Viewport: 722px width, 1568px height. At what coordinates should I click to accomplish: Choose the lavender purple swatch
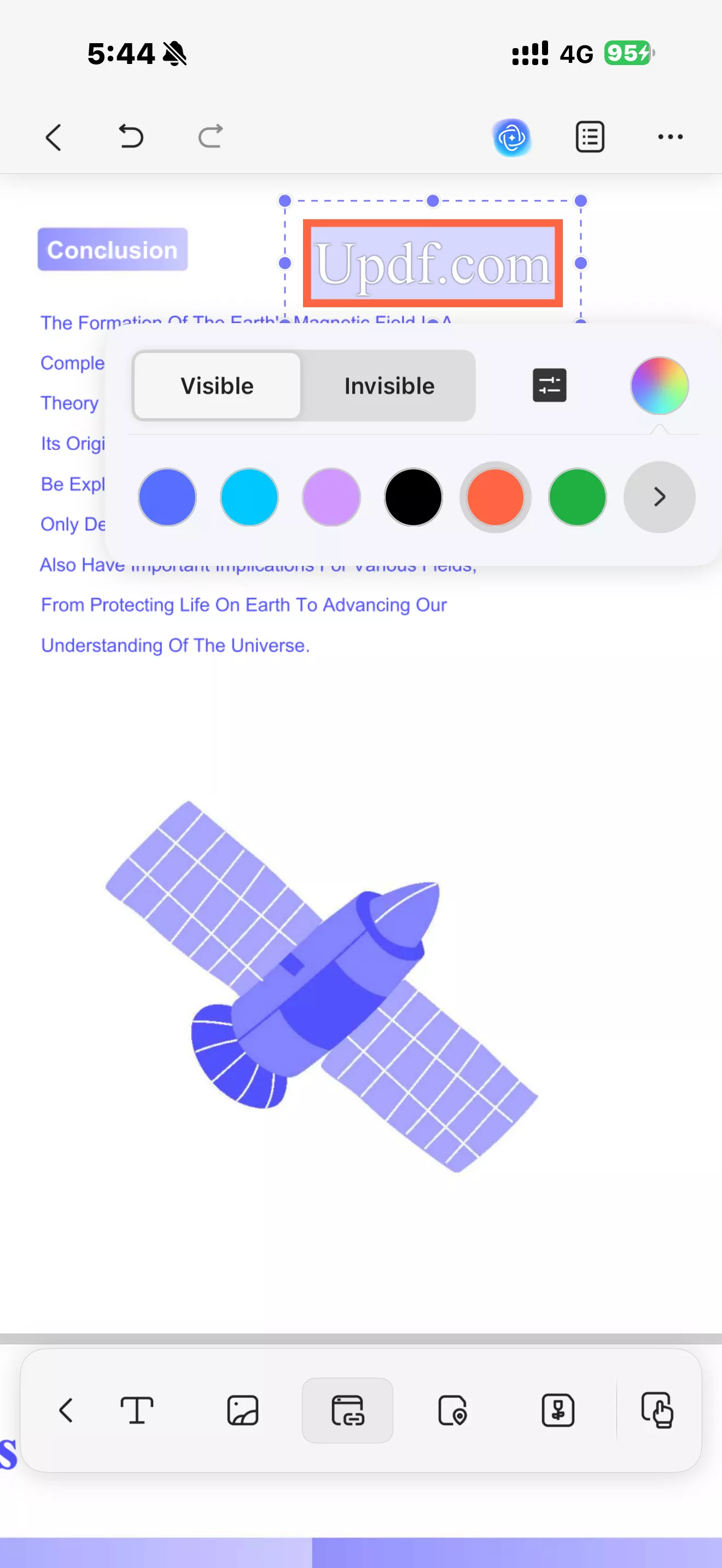click(x=331, y=498)
